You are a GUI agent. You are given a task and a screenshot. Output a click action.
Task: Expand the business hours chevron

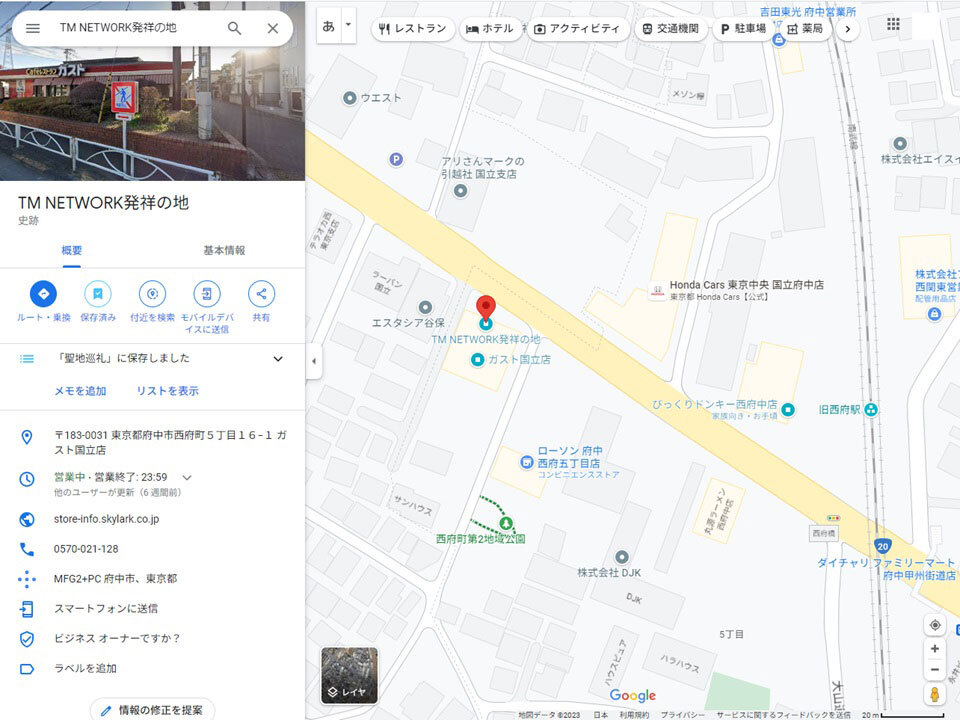187,478
